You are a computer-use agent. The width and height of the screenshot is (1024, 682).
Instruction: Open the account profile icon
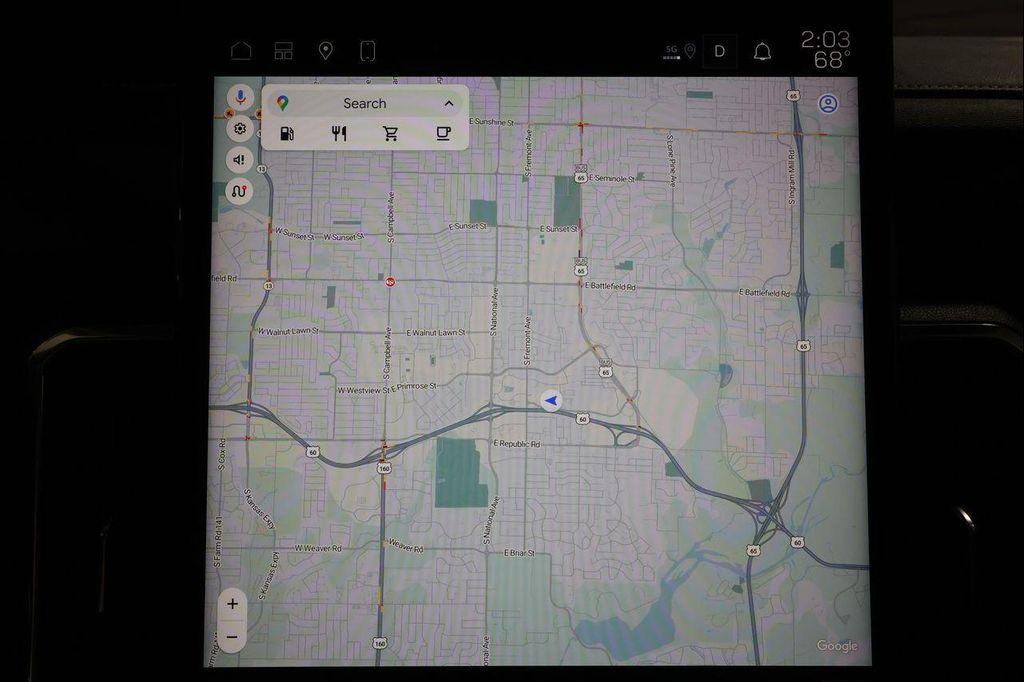coord(828,104)
